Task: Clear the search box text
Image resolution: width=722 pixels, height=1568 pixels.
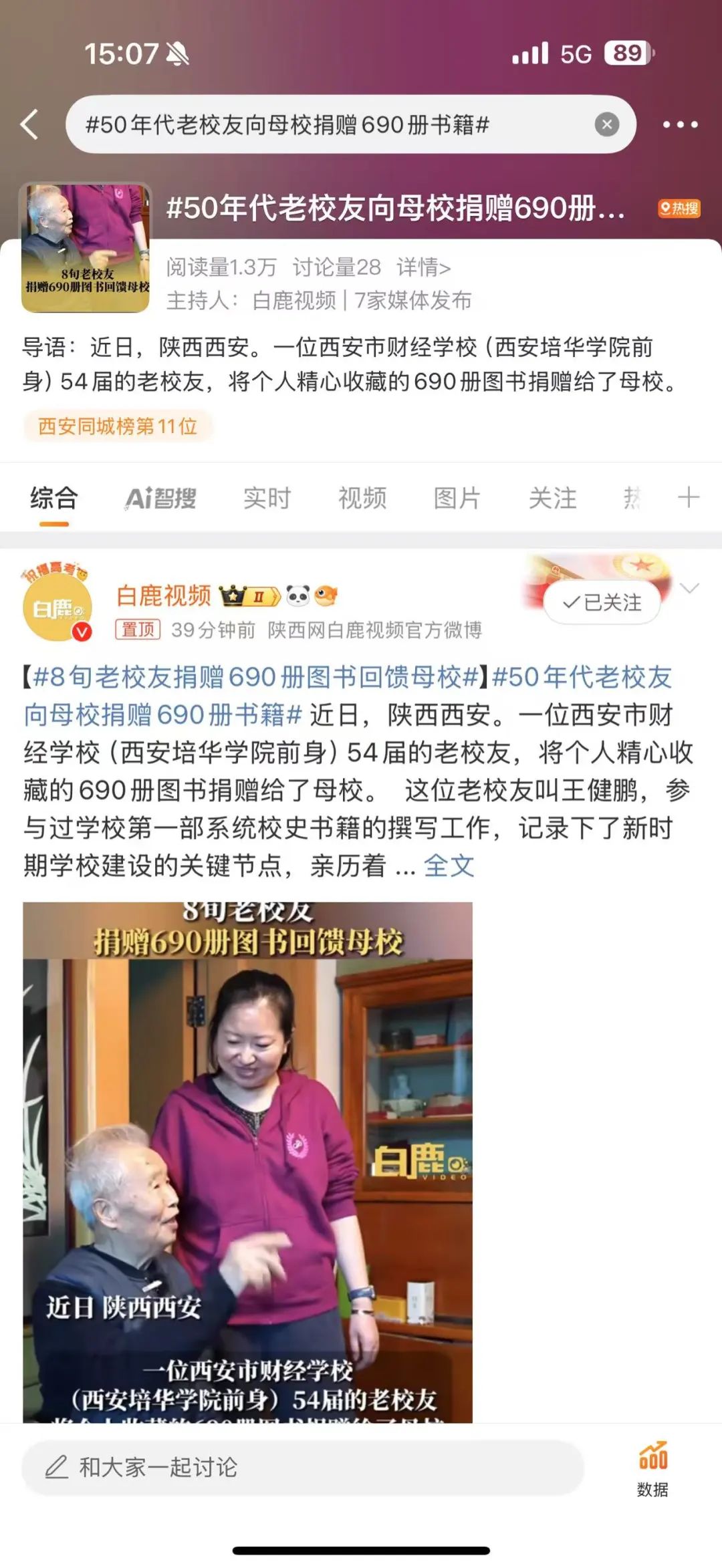Action: (x=606, y=125)
